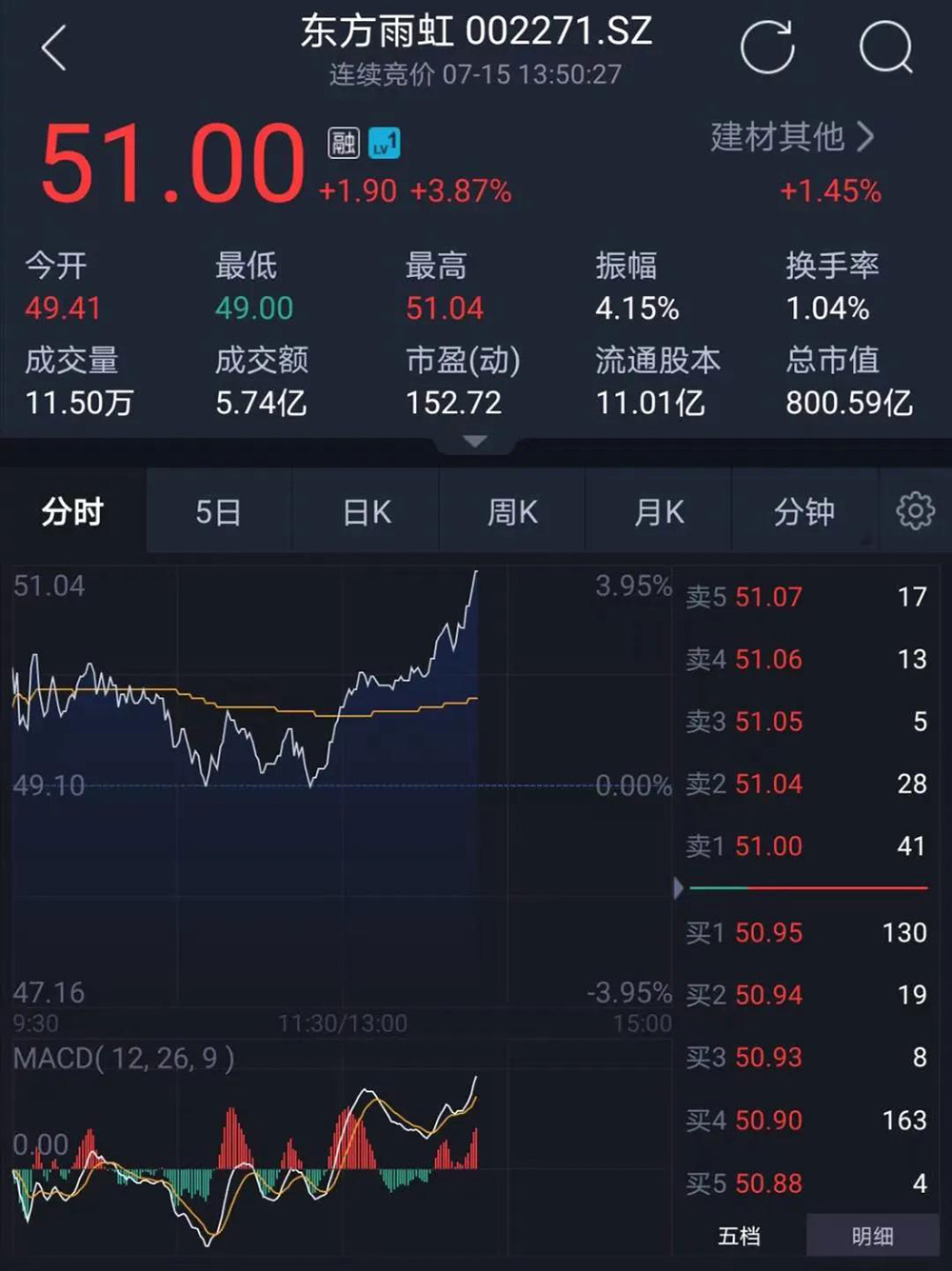Refresh the stock quote data
The width and height of the screenshot is (952, 1271).
coord(767,46)
